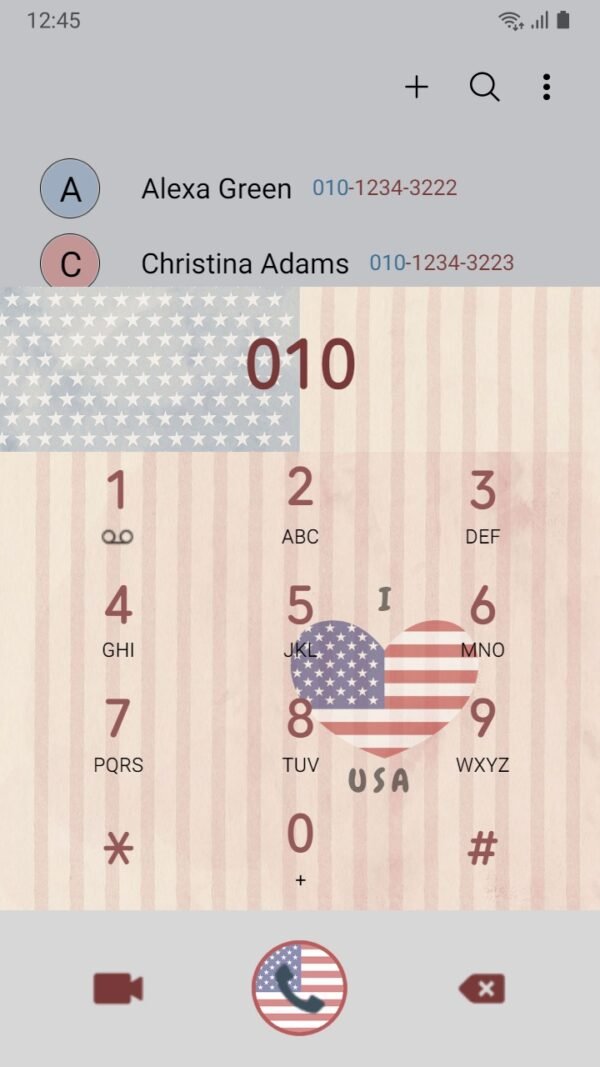
Task: Place the call with the flag phone button
Action: [x=299, y=988]
